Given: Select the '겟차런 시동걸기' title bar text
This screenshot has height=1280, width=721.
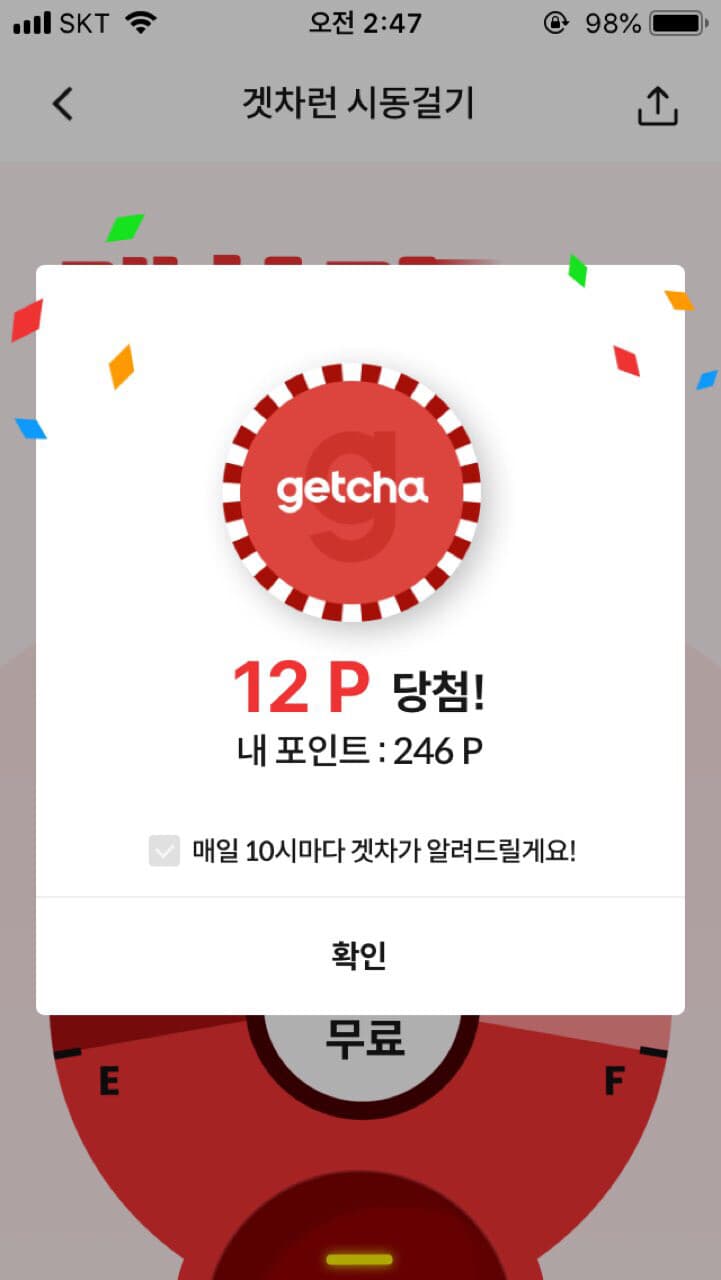Looking at the screenshot, I should 360,103.
